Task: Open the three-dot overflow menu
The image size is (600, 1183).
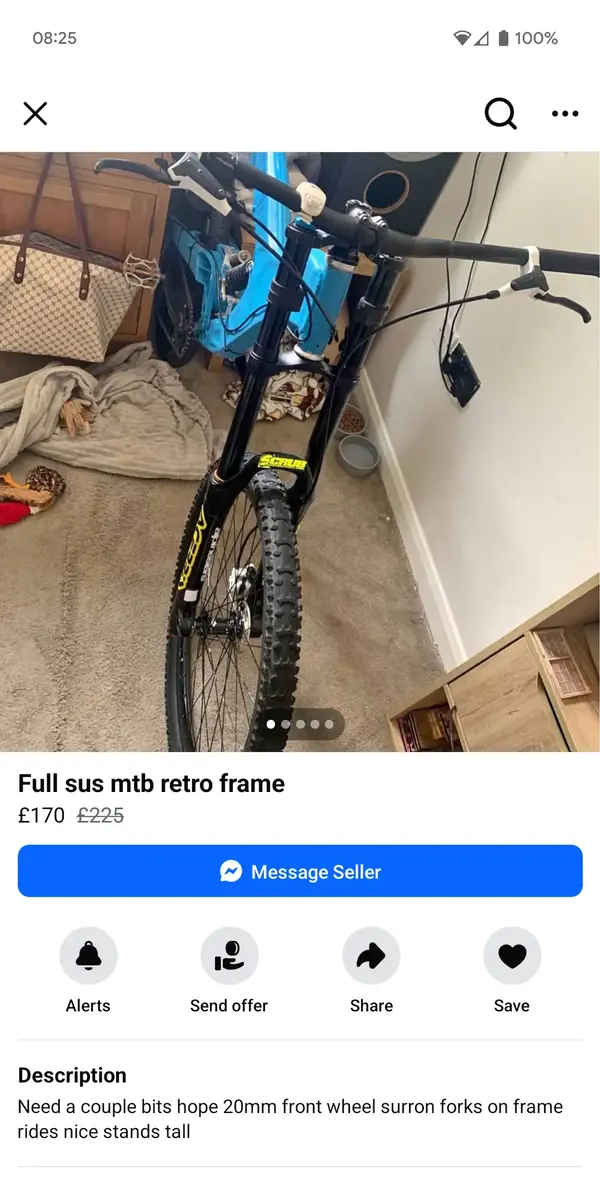Action: (565, 114)
